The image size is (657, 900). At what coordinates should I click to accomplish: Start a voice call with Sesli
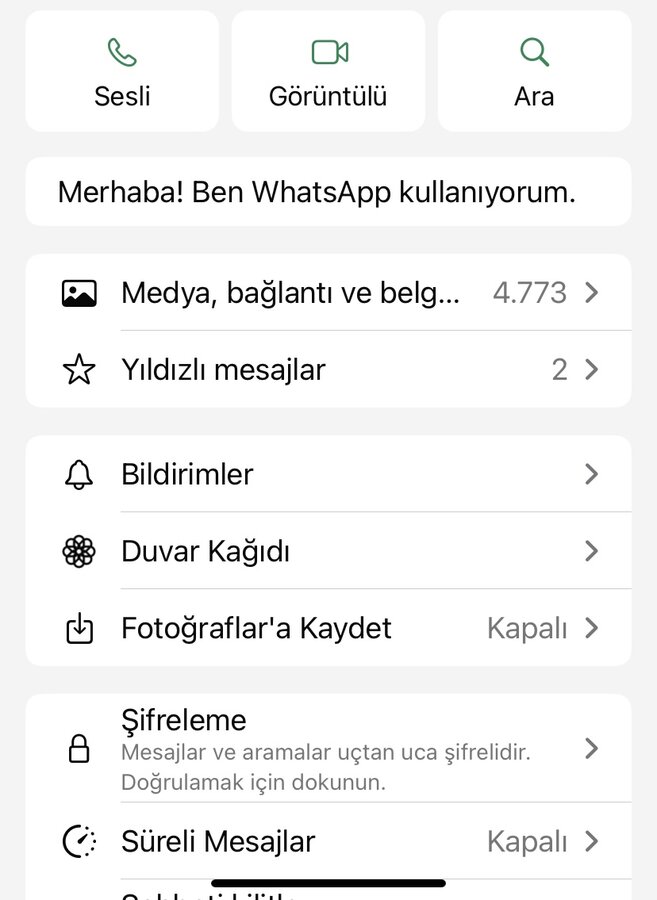coord(122,72)
